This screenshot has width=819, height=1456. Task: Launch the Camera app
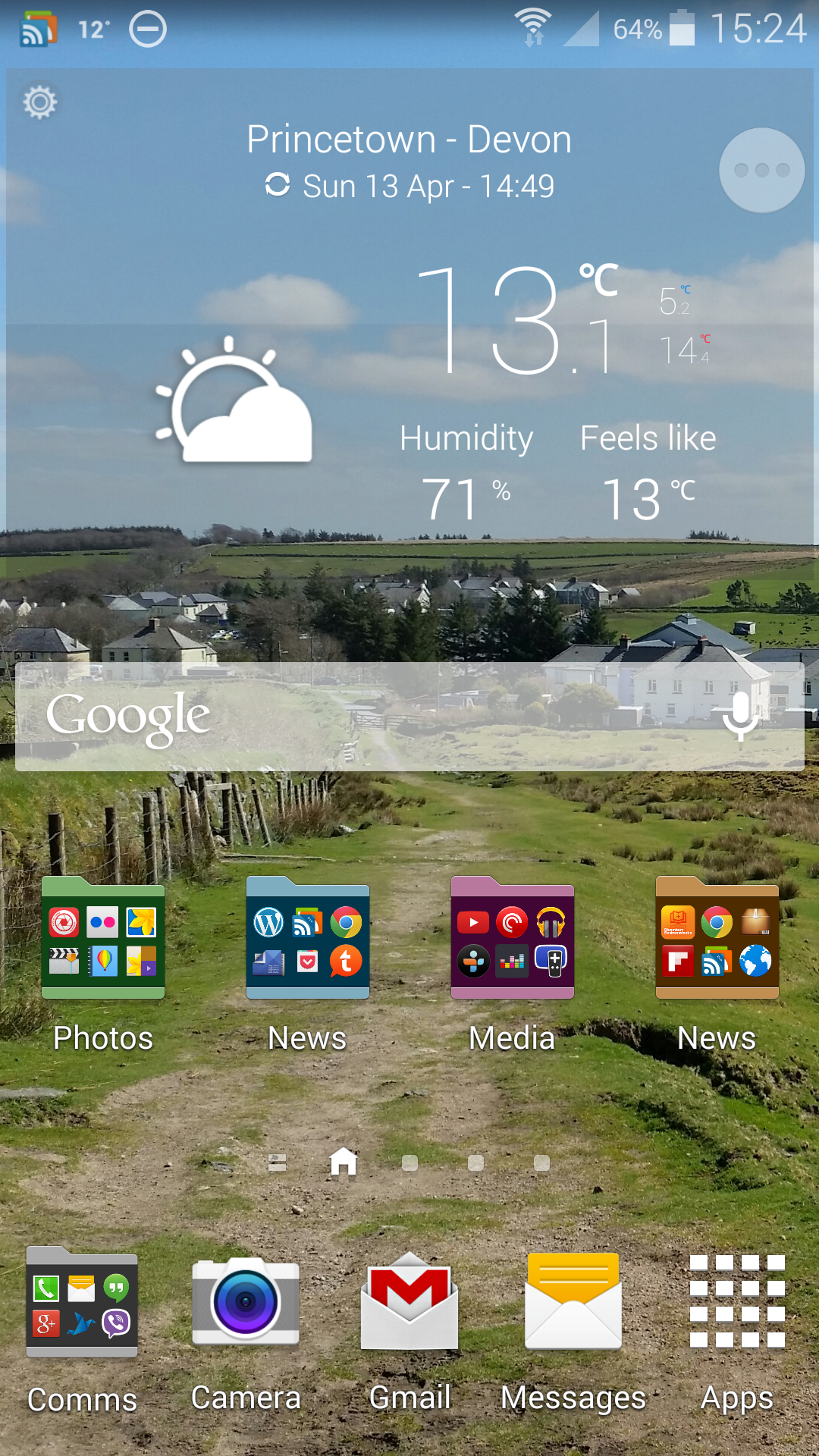click(246, 1303)
